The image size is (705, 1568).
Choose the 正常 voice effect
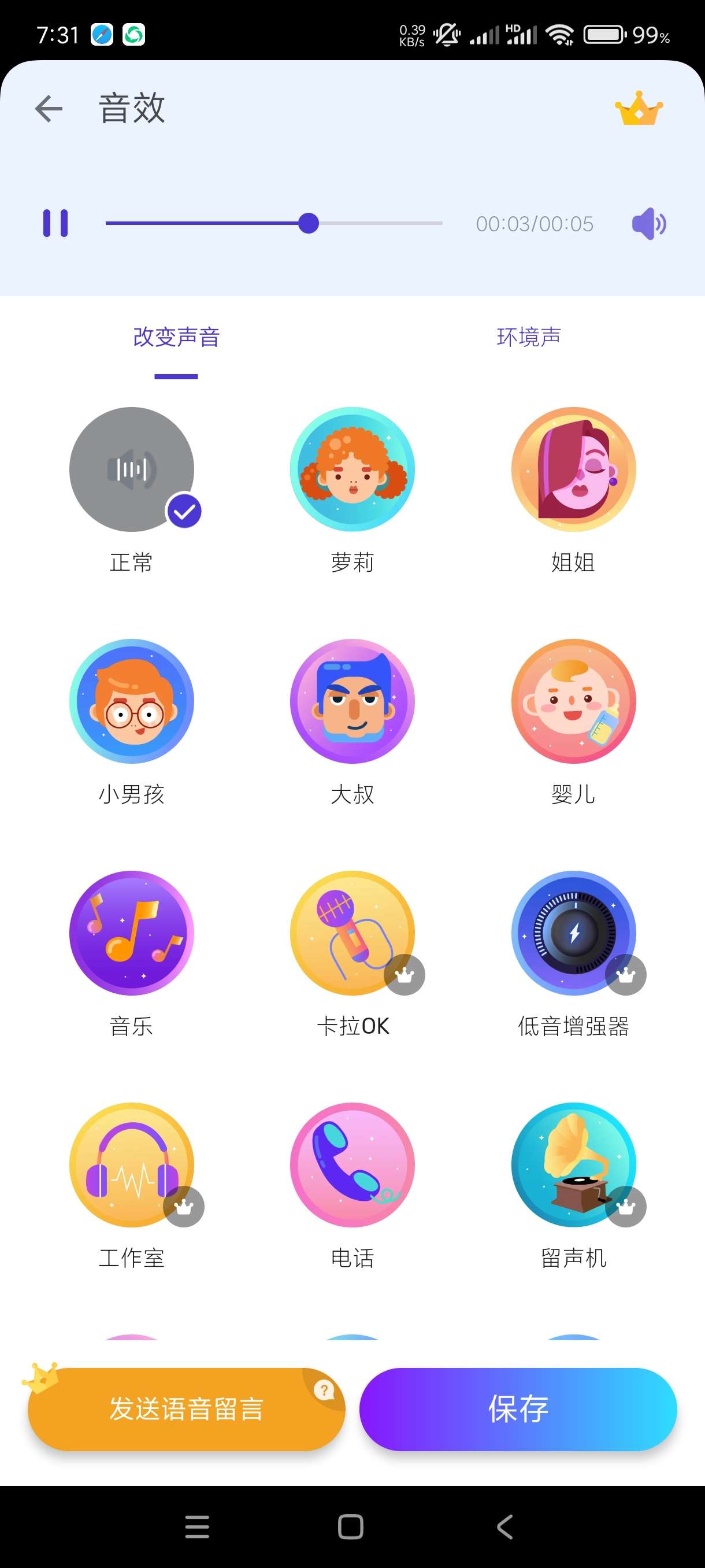[x=132, y=469]
